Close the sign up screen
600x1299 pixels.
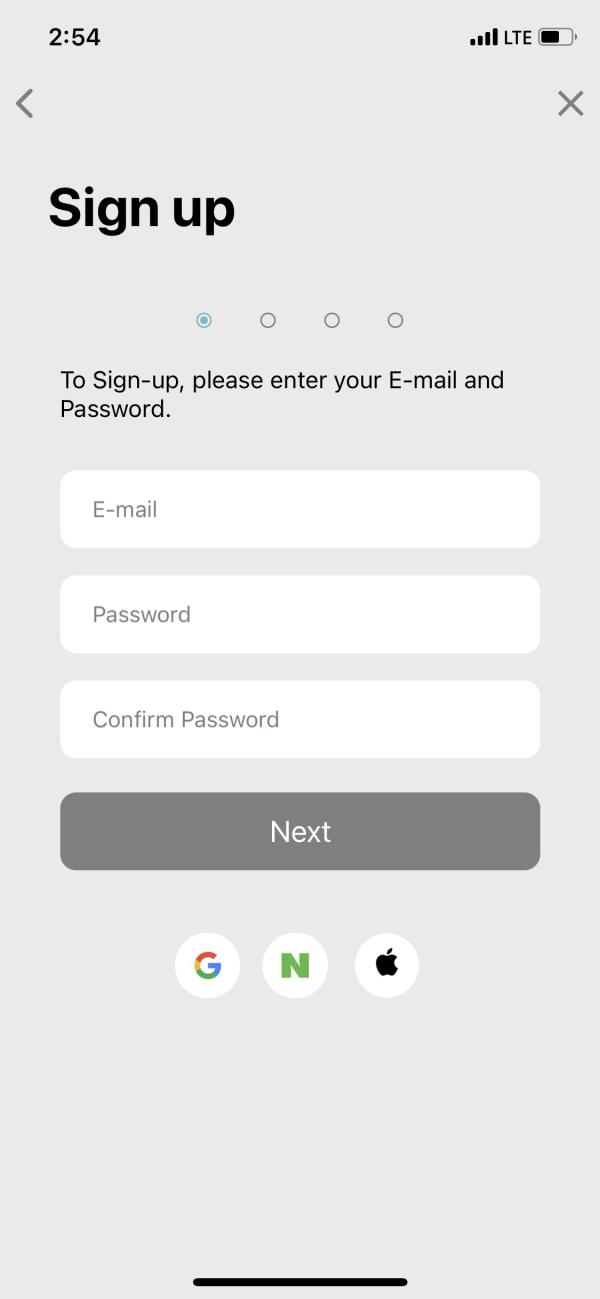(x=570, y=103)
